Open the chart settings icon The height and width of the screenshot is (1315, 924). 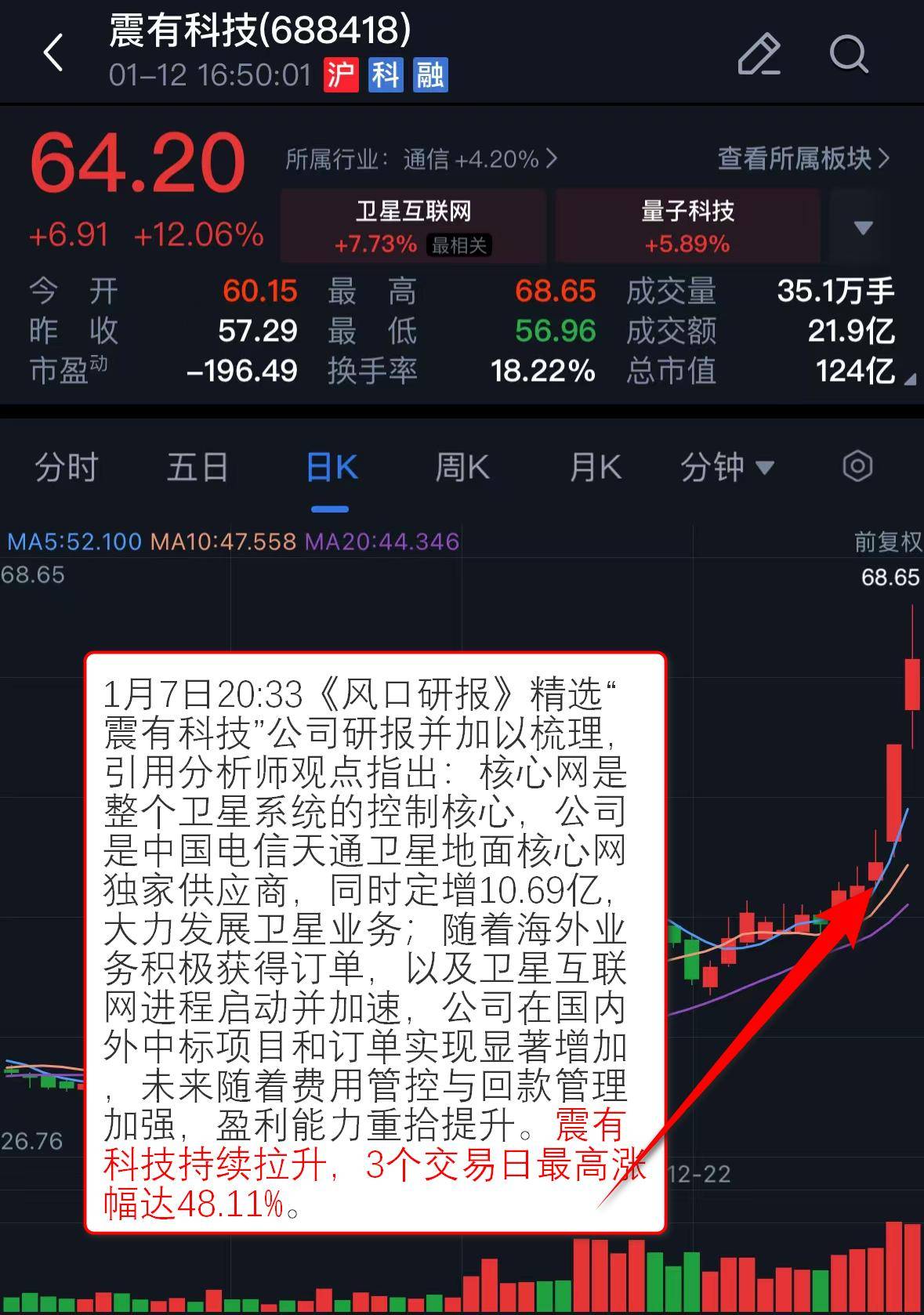(857, 466)
